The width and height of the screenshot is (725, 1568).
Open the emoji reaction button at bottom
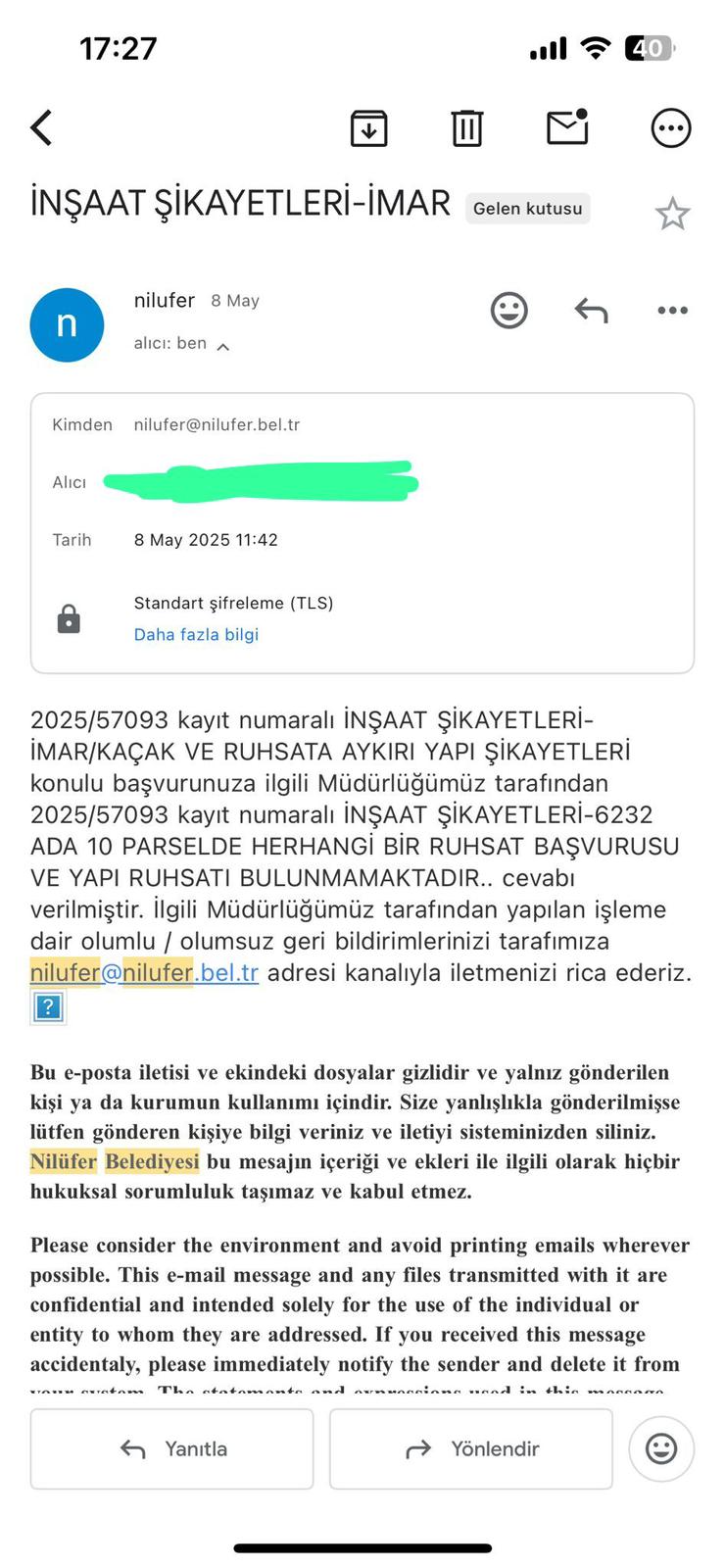click(661, 1448)
